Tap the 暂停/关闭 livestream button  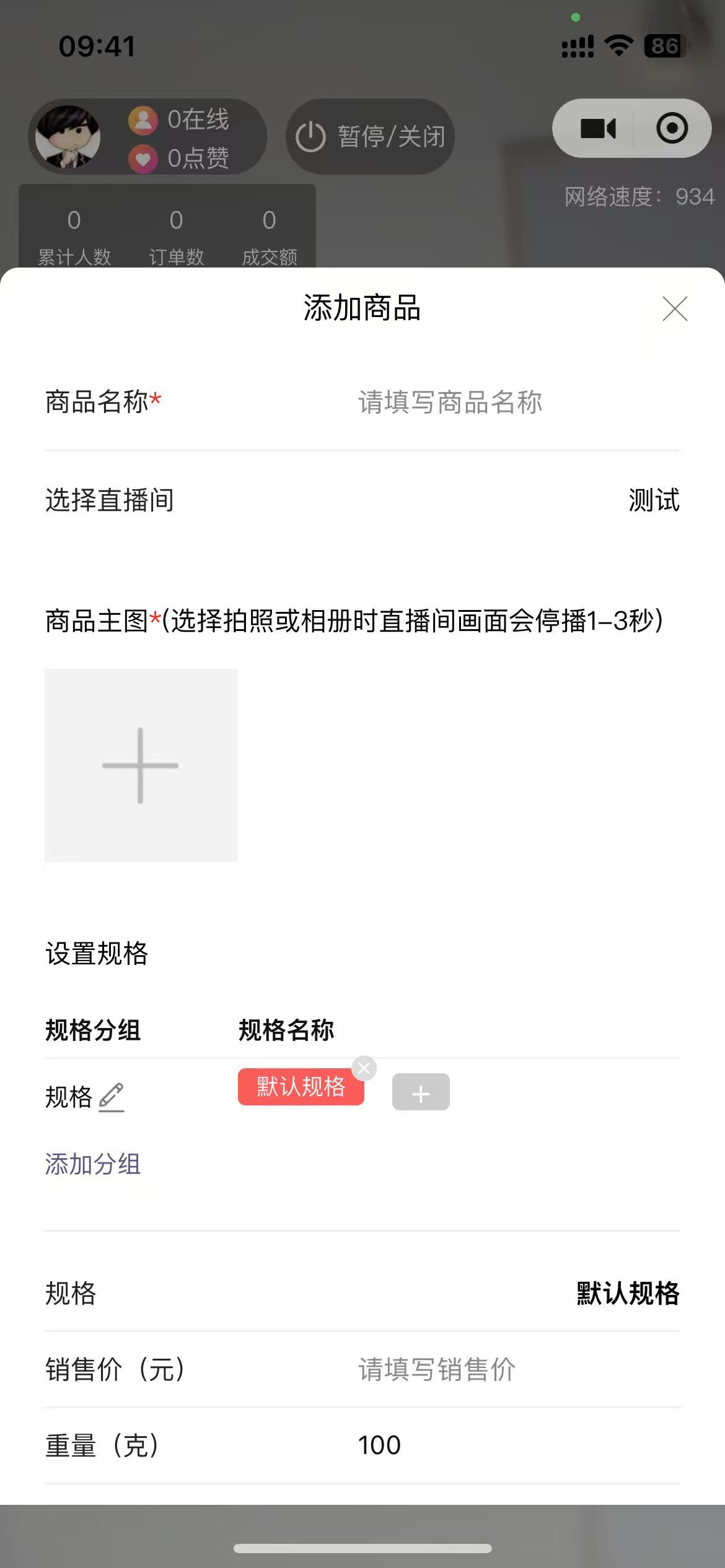[x=370, y=136]
